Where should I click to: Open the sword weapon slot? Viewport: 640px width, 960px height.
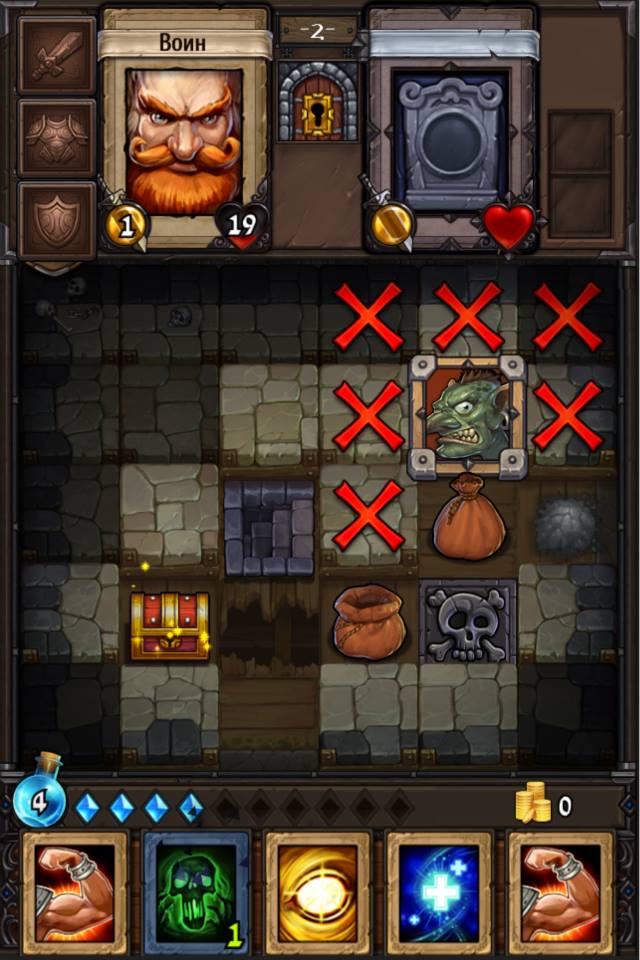pos(56,53)
